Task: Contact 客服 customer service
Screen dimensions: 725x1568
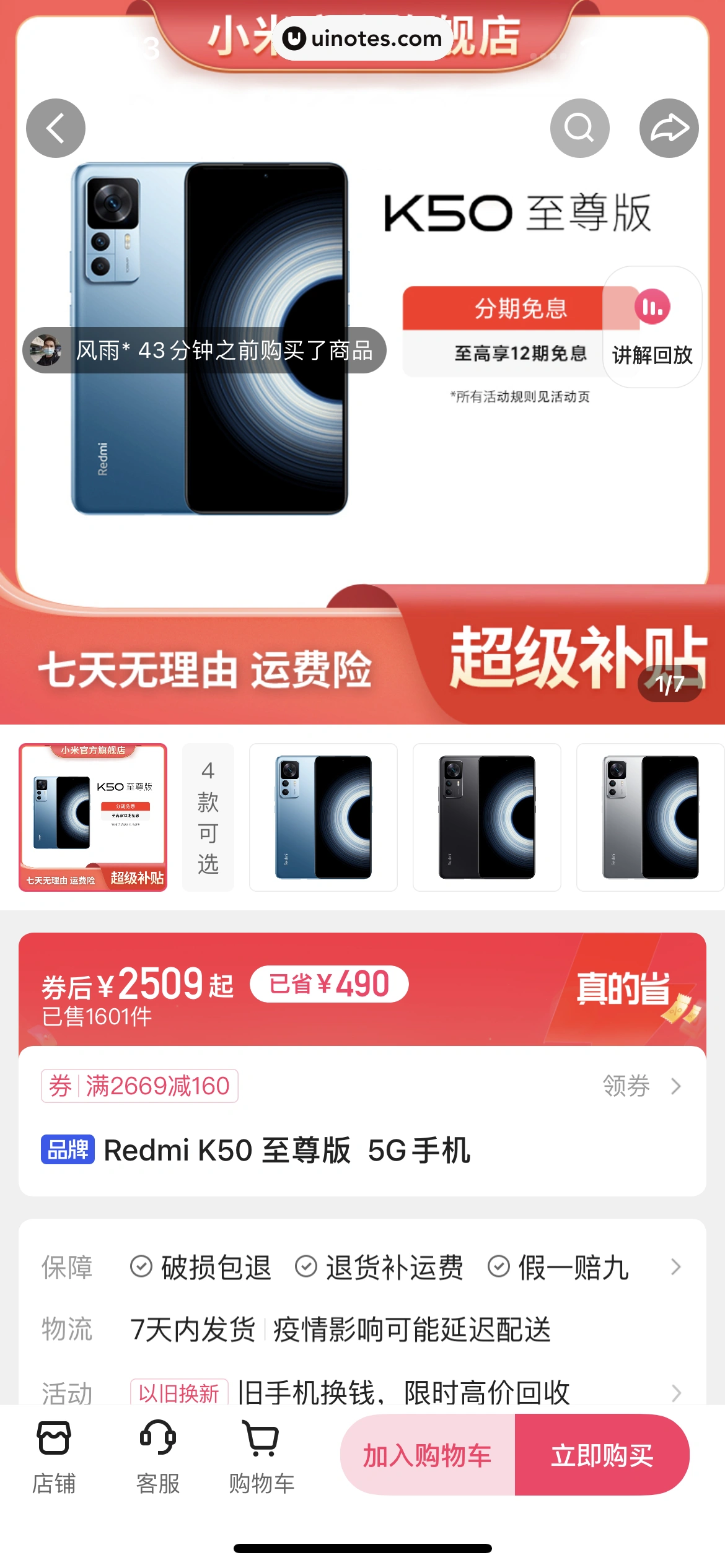Action: [158, 1457]
